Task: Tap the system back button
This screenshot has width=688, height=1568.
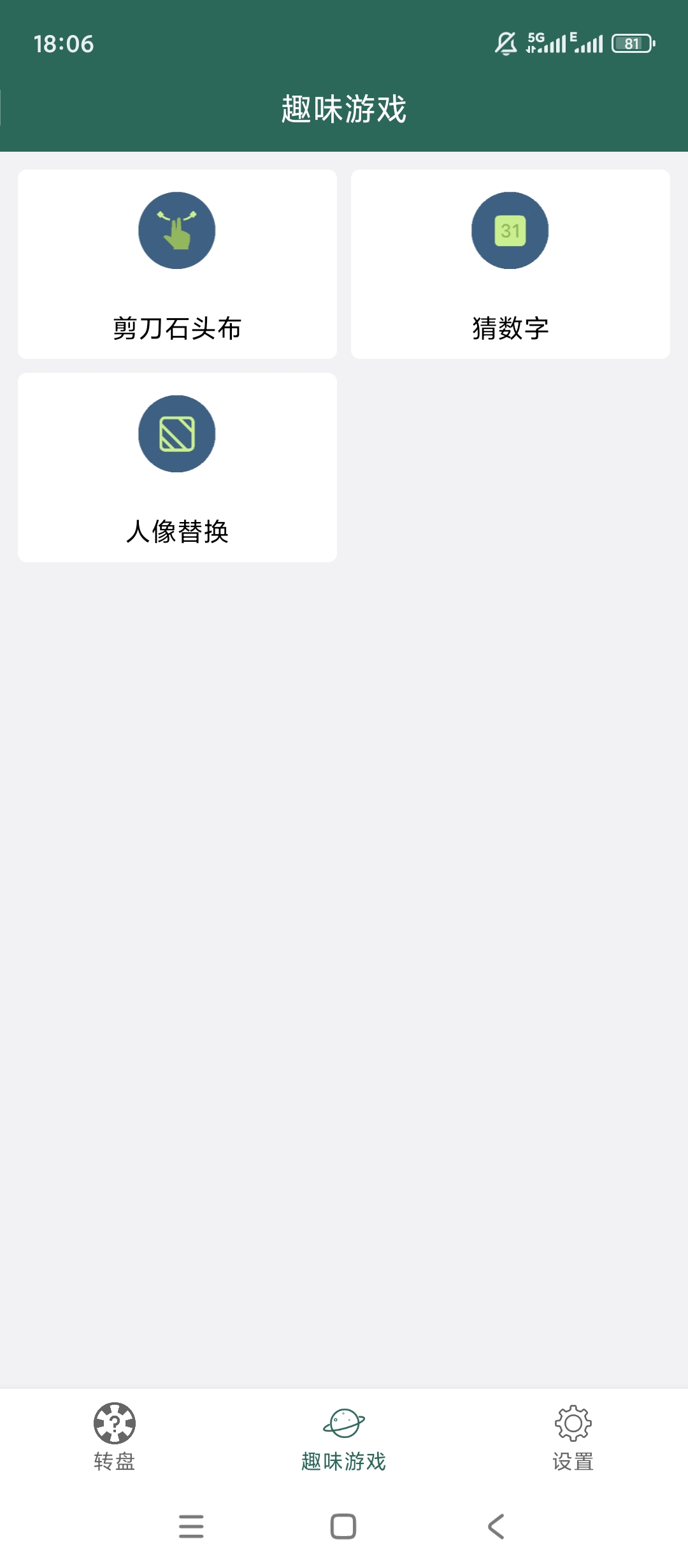Action: click(x=496, y=1527)
